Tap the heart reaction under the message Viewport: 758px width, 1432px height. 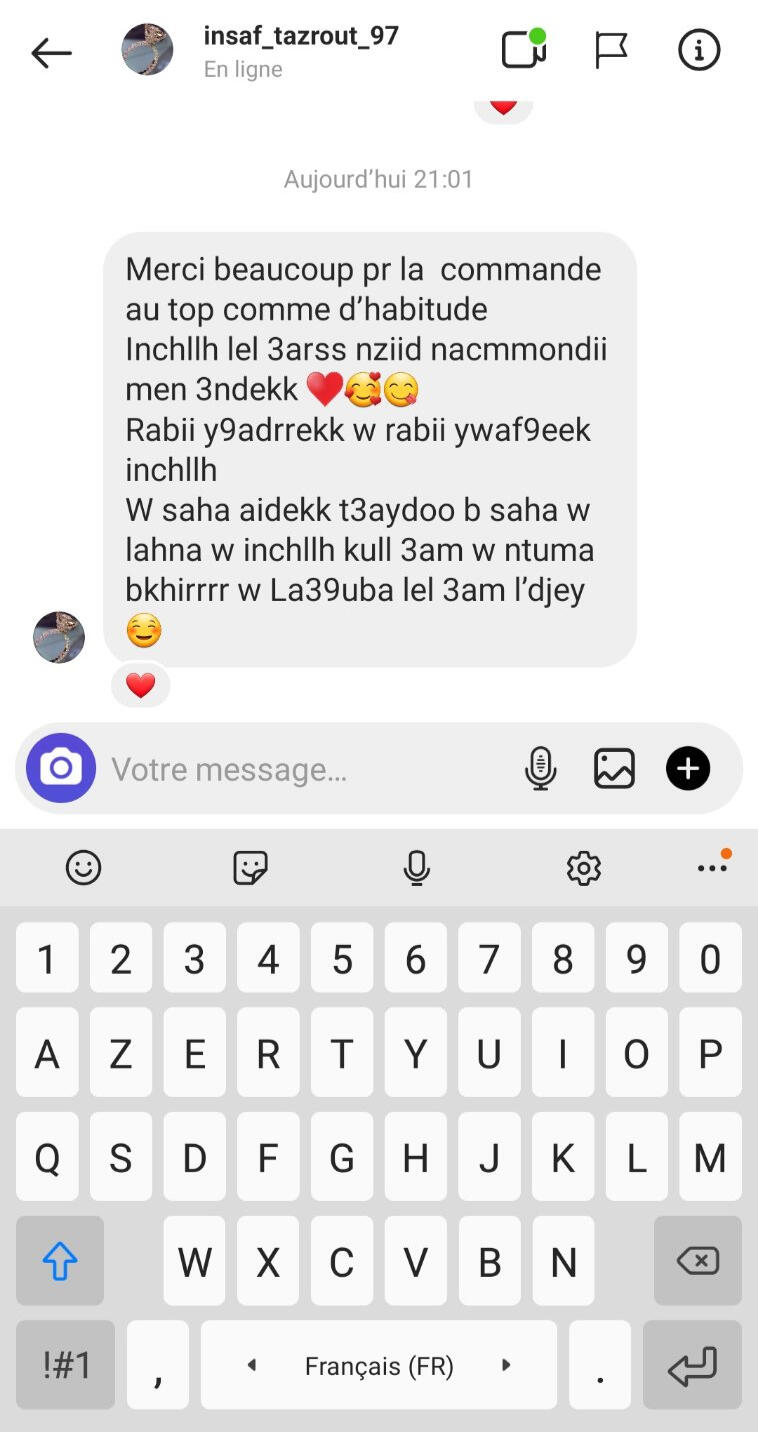click(x=141, y=685)
